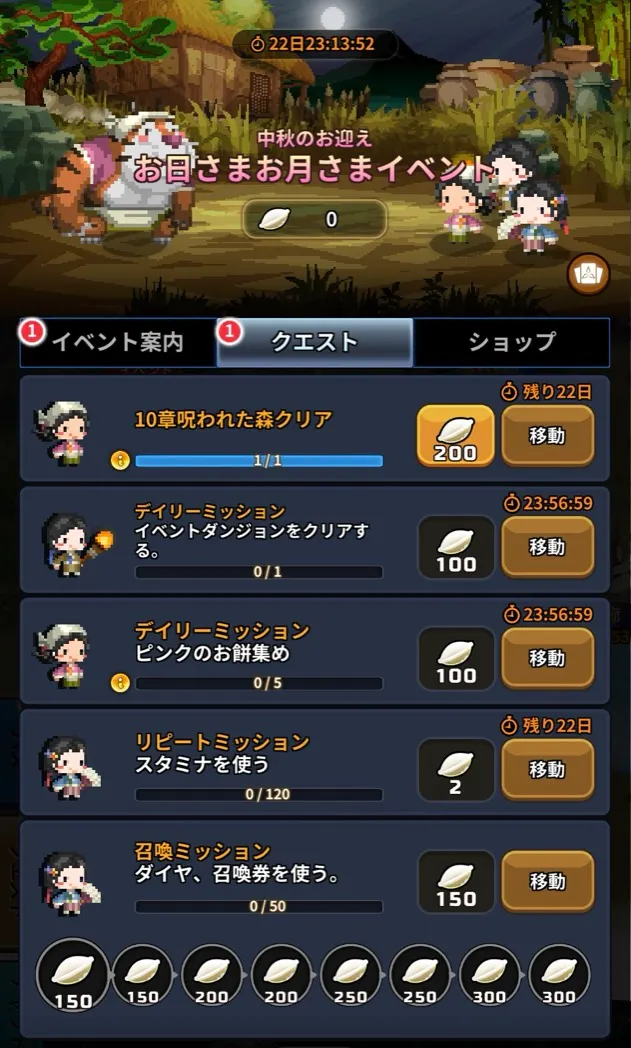
Task: Tap 移動 for スタミナを使う mission
Action: [x=547, y=769]
